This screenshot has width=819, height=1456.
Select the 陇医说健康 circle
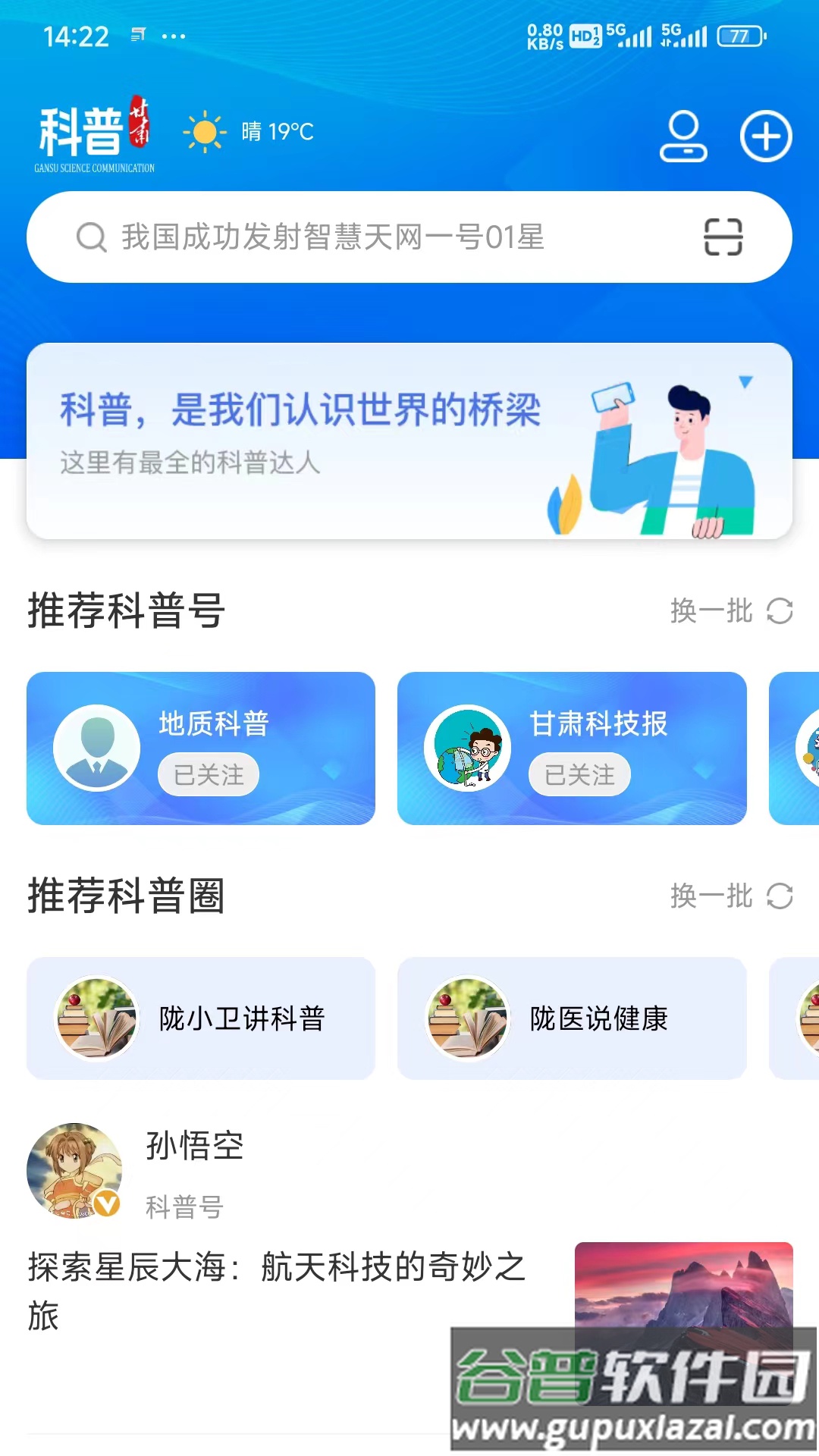pos(571,1018)
